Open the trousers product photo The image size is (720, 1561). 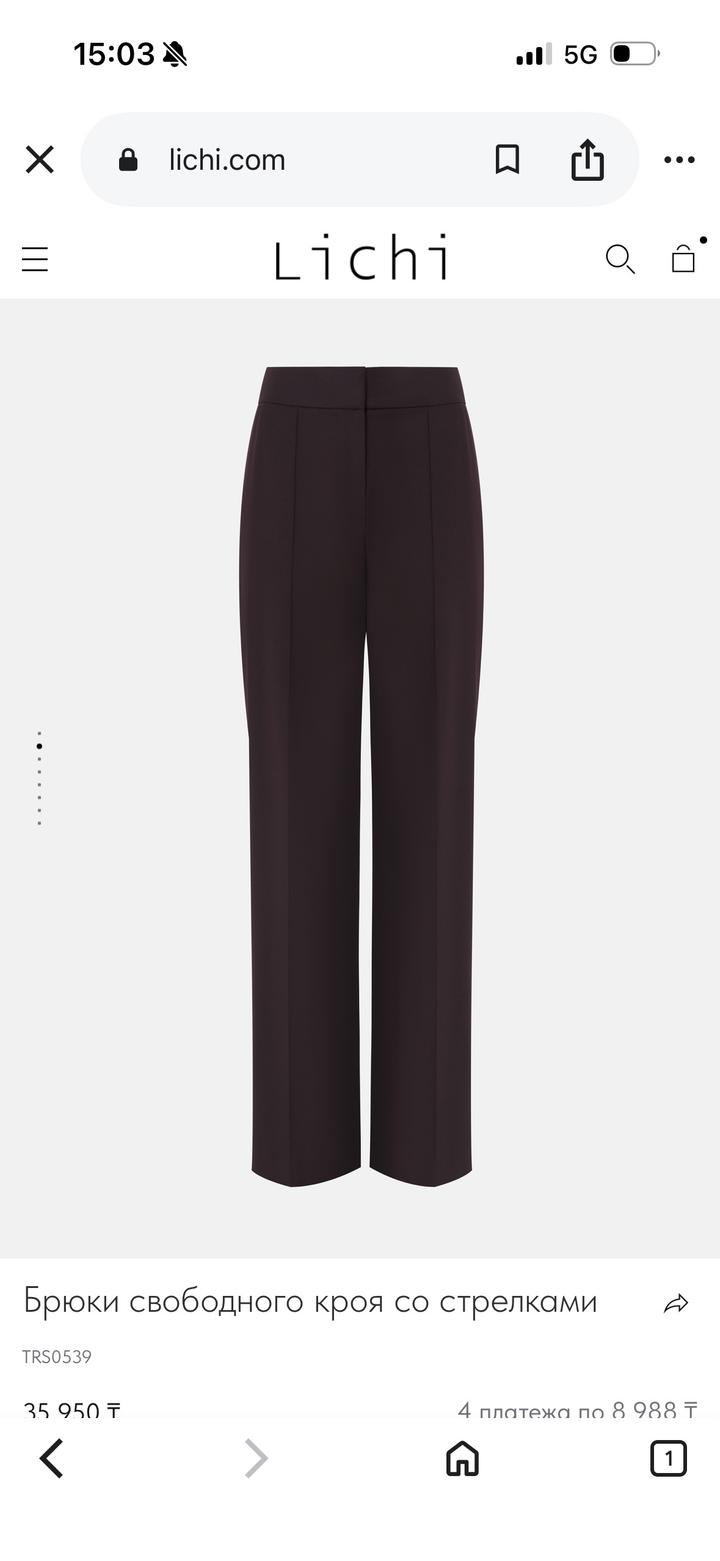point(360,777)
